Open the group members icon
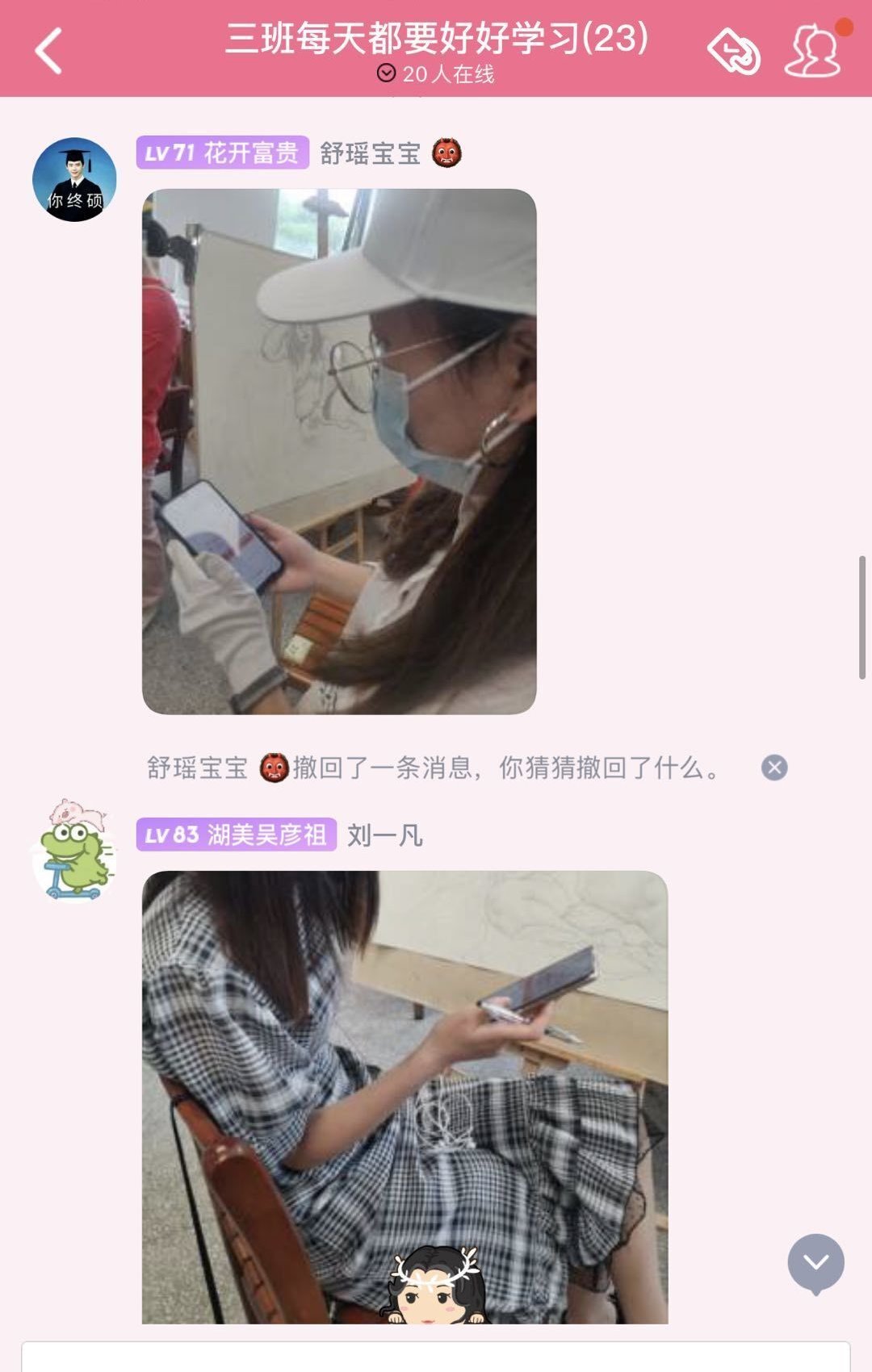Viewport: 872px width, 1372px height. pyautogui.click(x=813, y=51)
